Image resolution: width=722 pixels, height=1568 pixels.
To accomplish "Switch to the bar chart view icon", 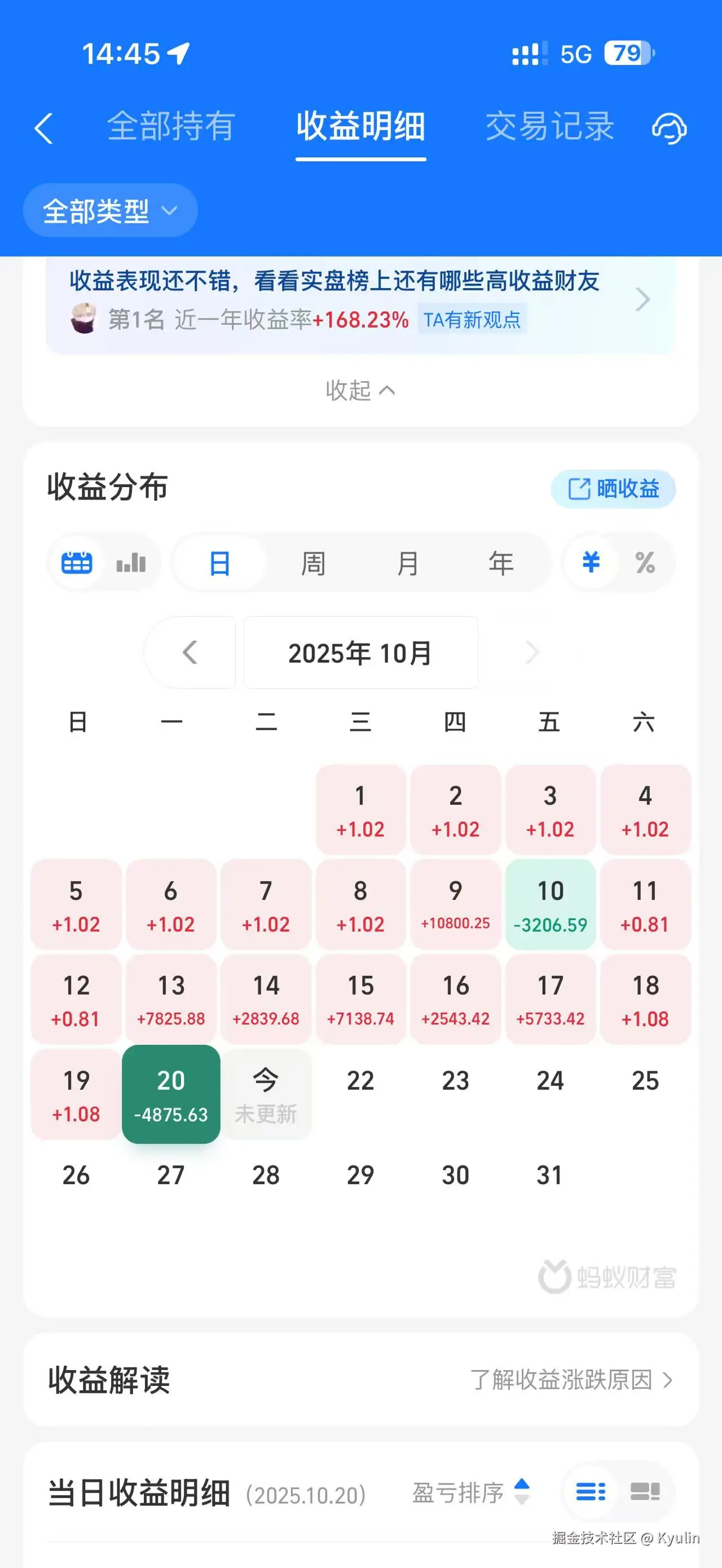I will [130, 563].
